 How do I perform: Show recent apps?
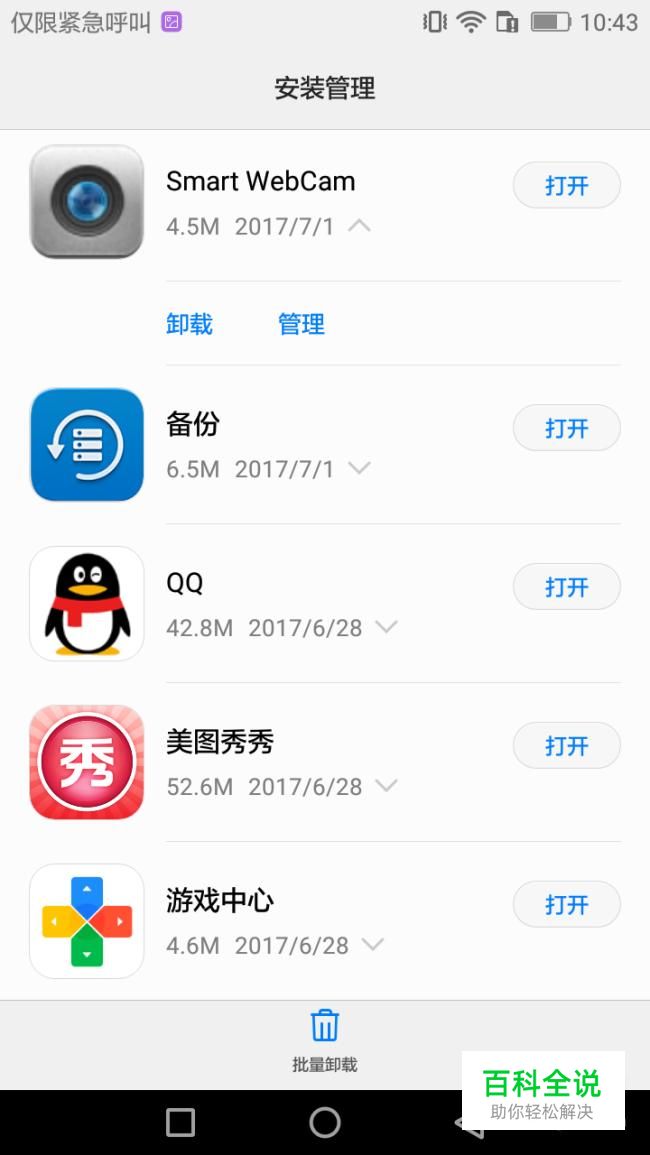pos(181,1123)
